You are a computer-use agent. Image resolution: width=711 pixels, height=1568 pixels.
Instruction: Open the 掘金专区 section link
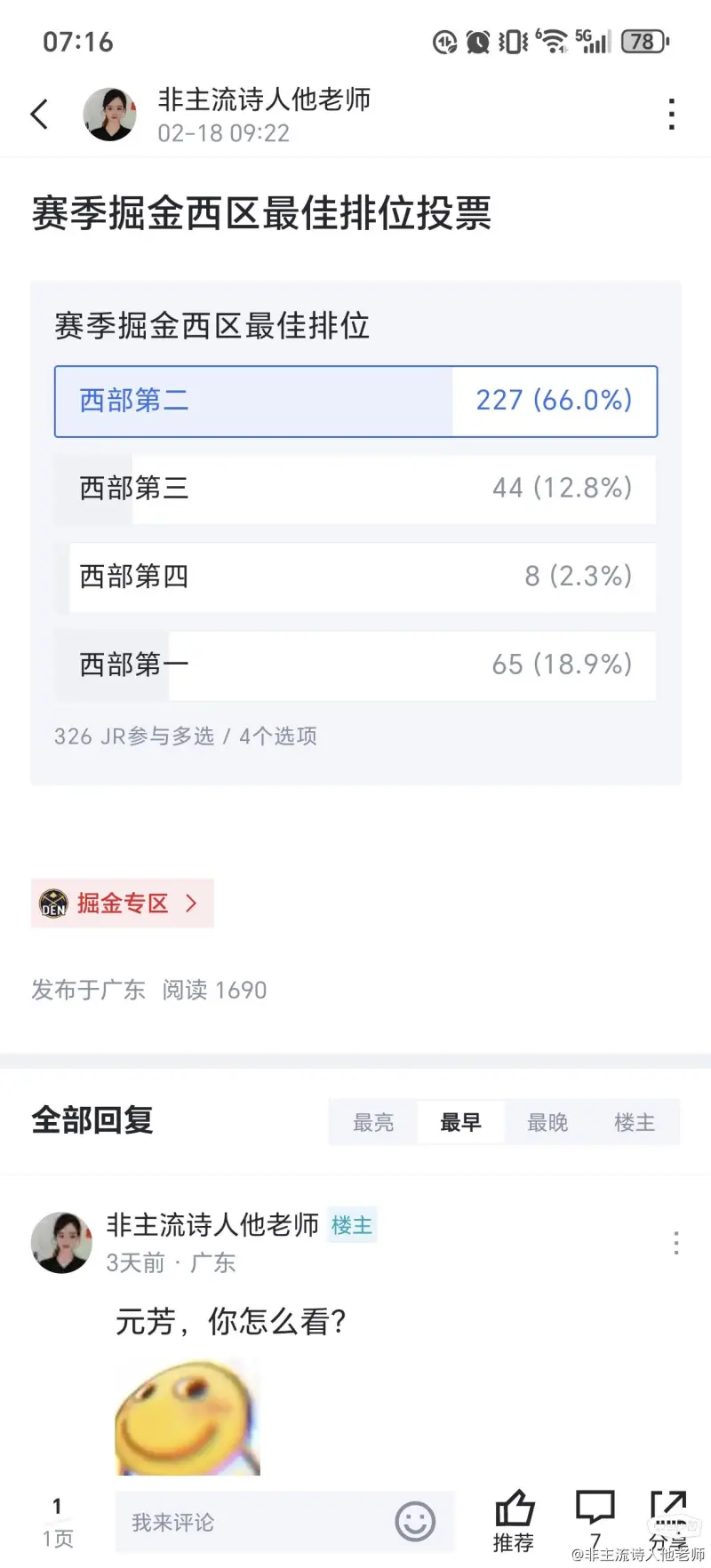tap(122, 903)
